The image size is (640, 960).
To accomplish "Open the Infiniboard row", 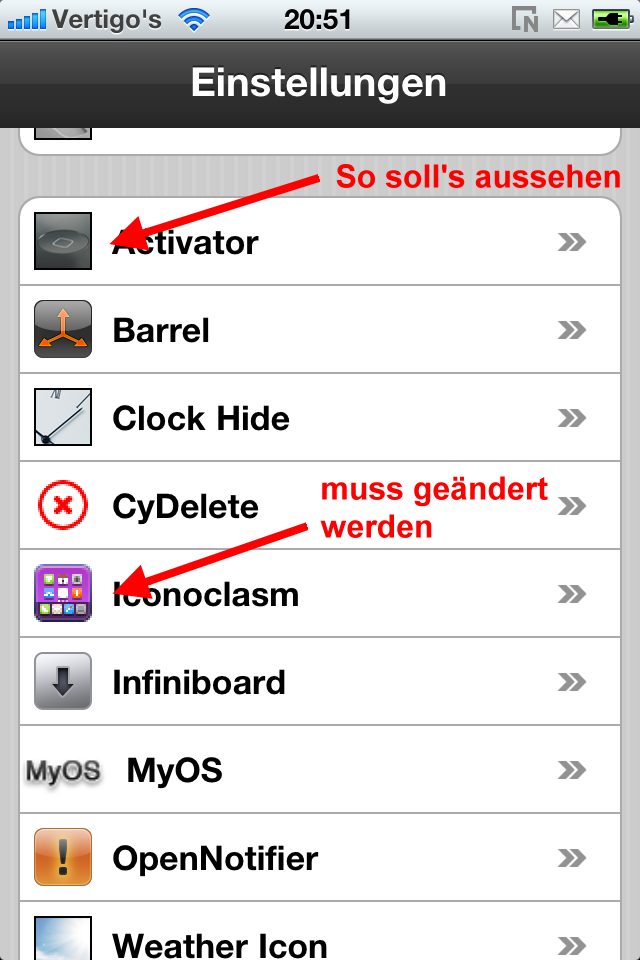I will coord(320,682).
